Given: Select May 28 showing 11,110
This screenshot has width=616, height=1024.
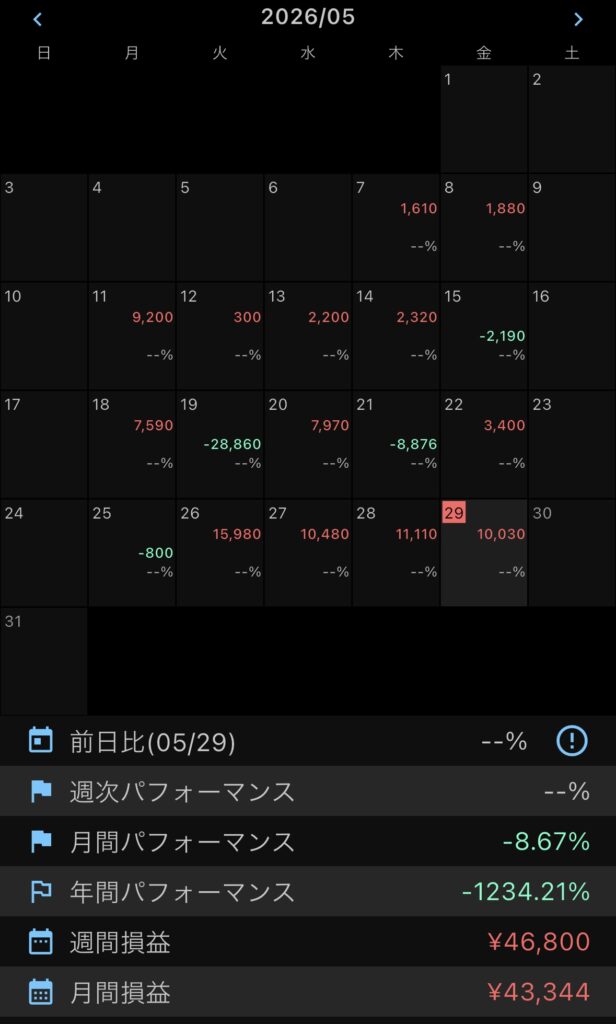Looking at the screenshot, I should pos(396,553).
